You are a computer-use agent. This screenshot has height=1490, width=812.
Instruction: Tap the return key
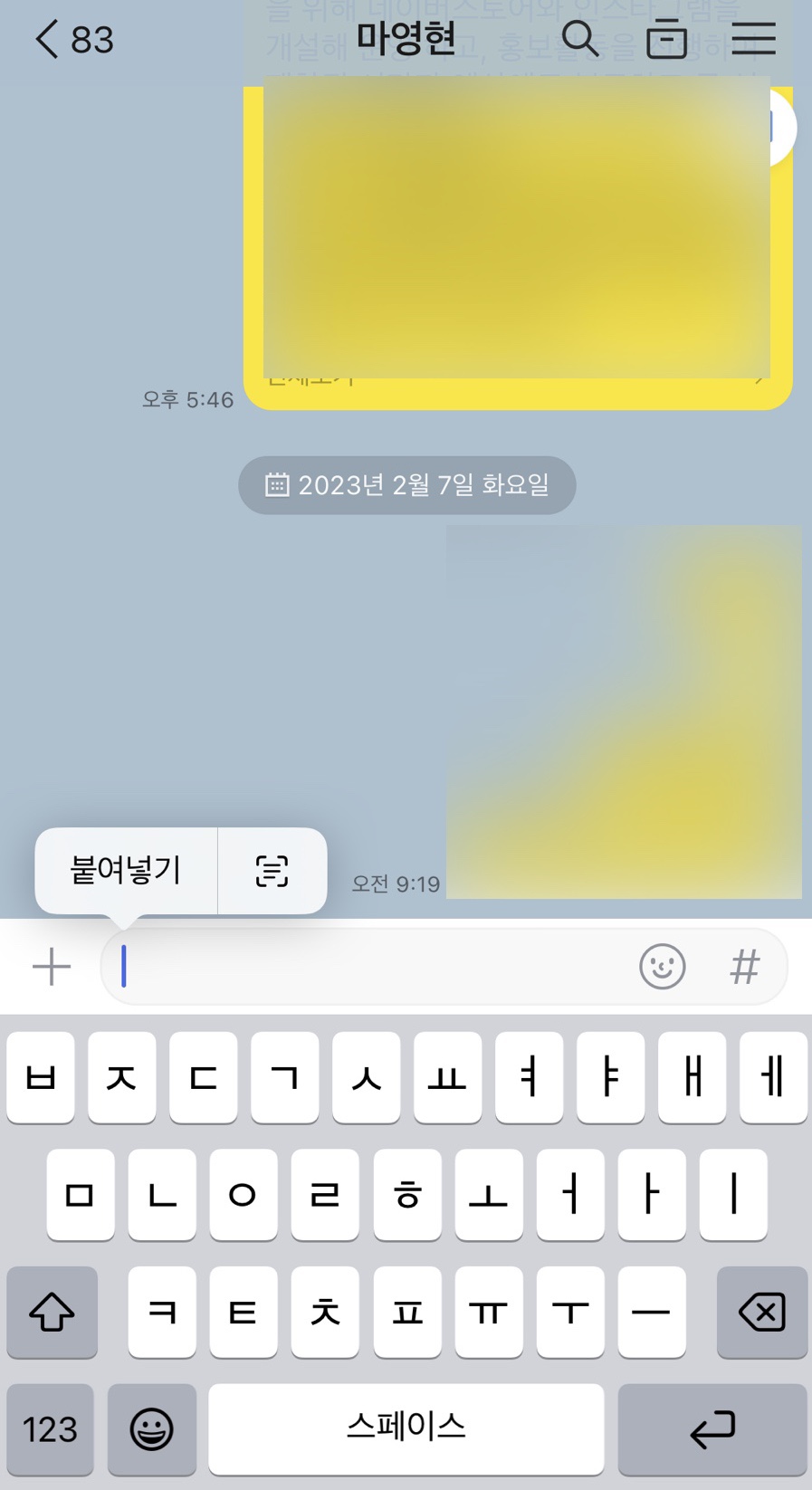(x=712, y=1429)
